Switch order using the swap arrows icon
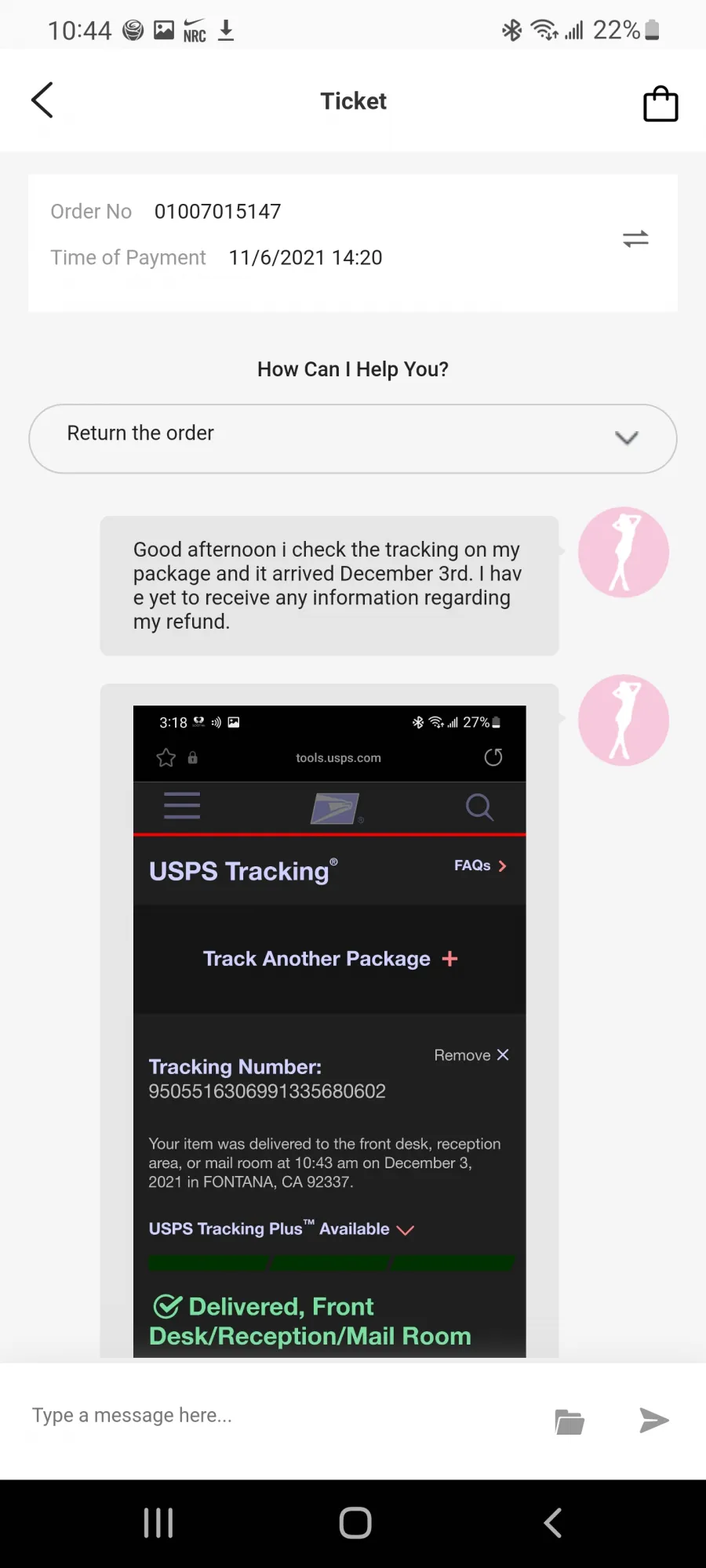 pyautogui.click(x=635, y=238)
